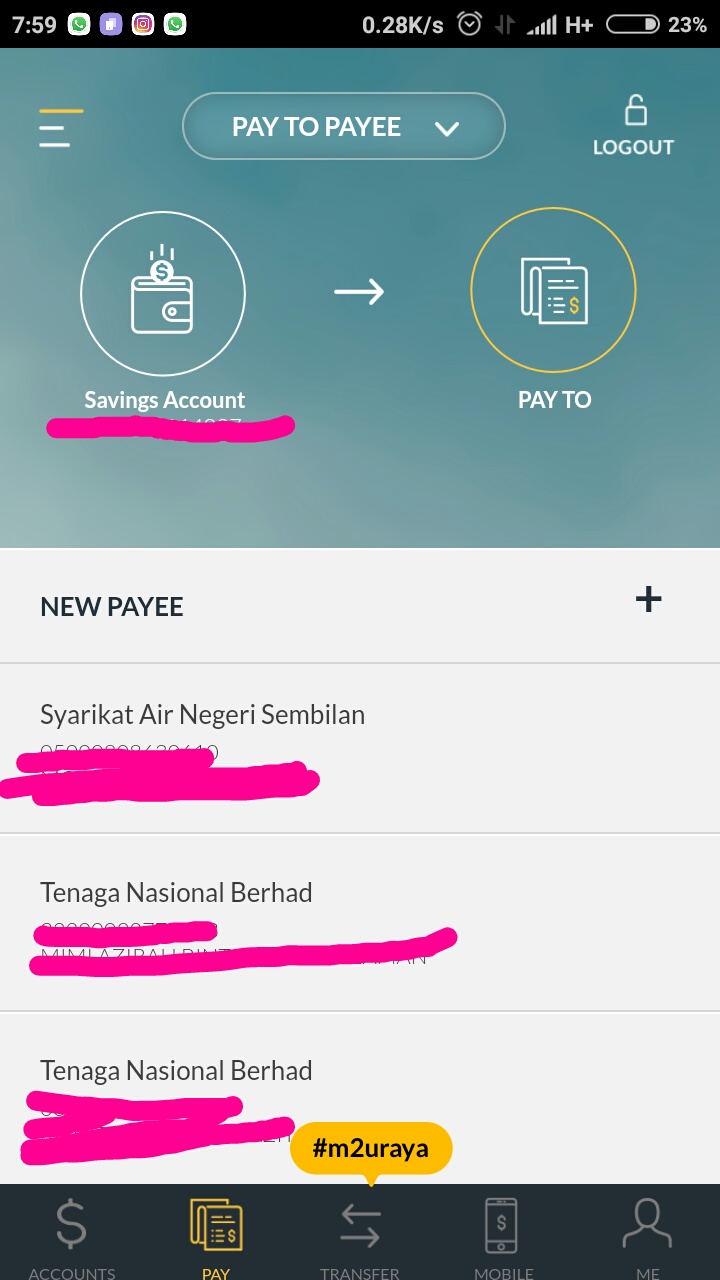This screenshot has width=720, height=1280.
Task: Switch to the Accounts tab
Action: (x=72, y=1235)
